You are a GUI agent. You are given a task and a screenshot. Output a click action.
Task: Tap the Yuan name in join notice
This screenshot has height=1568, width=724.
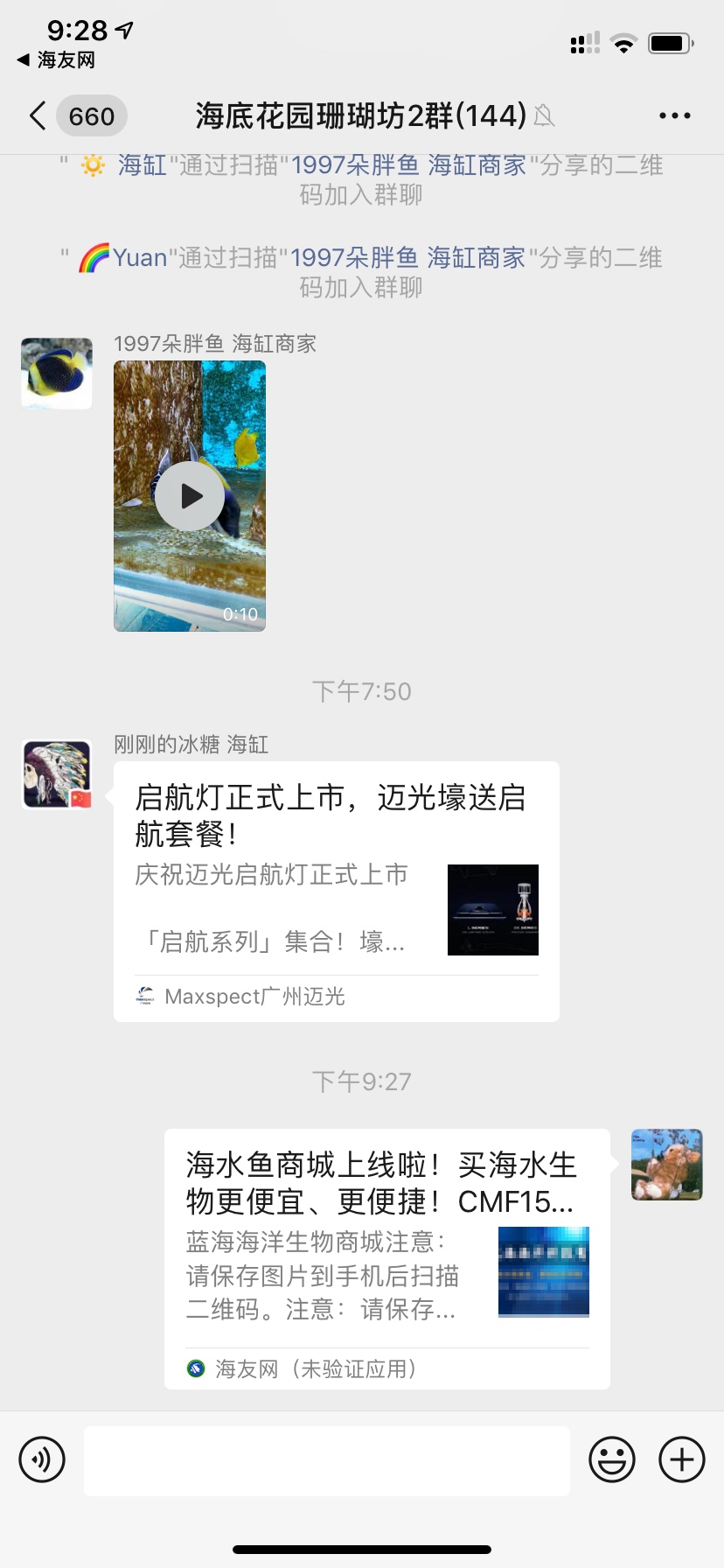(139, 258)
